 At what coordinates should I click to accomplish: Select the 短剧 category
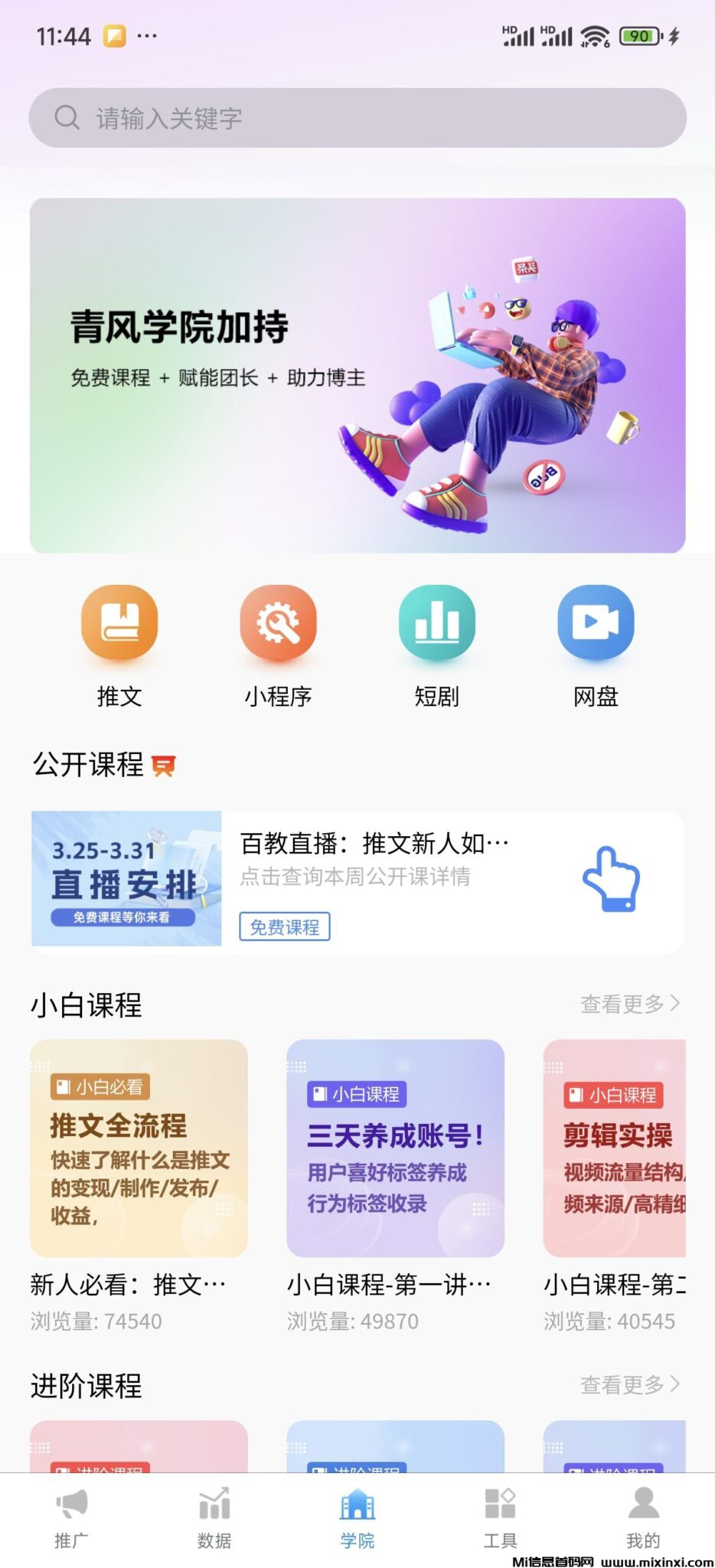click(x=436, y=645)
